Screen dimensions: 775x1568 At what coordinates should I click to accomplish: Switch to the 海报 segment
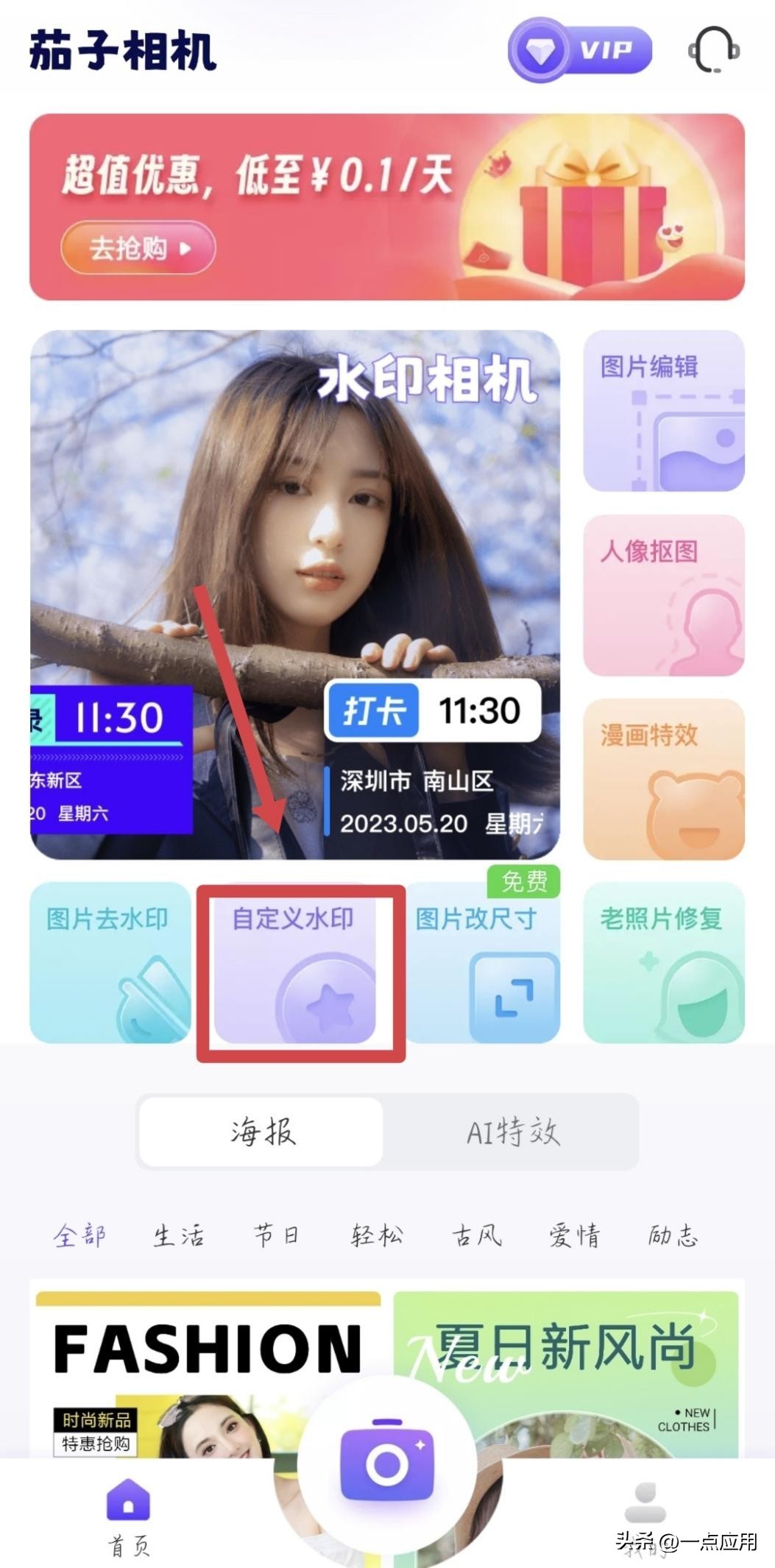point(262,1132)
